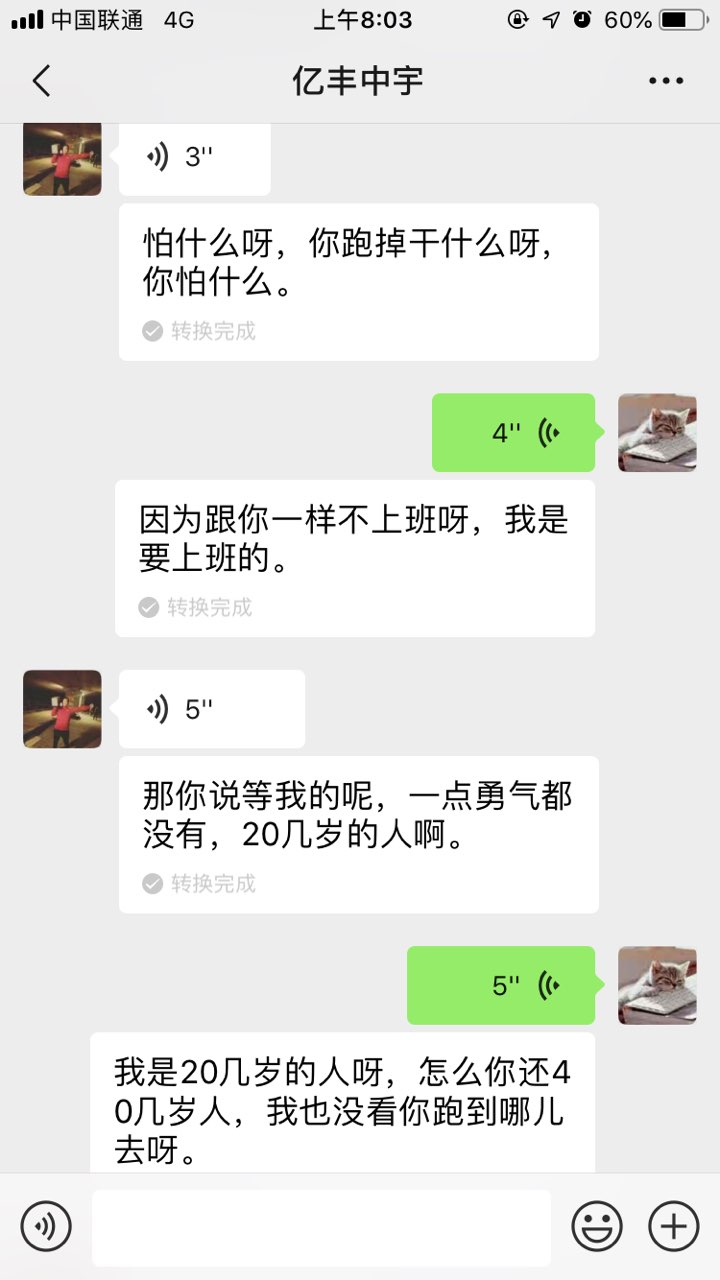Play the received 3-second voice message

[194, 158]
